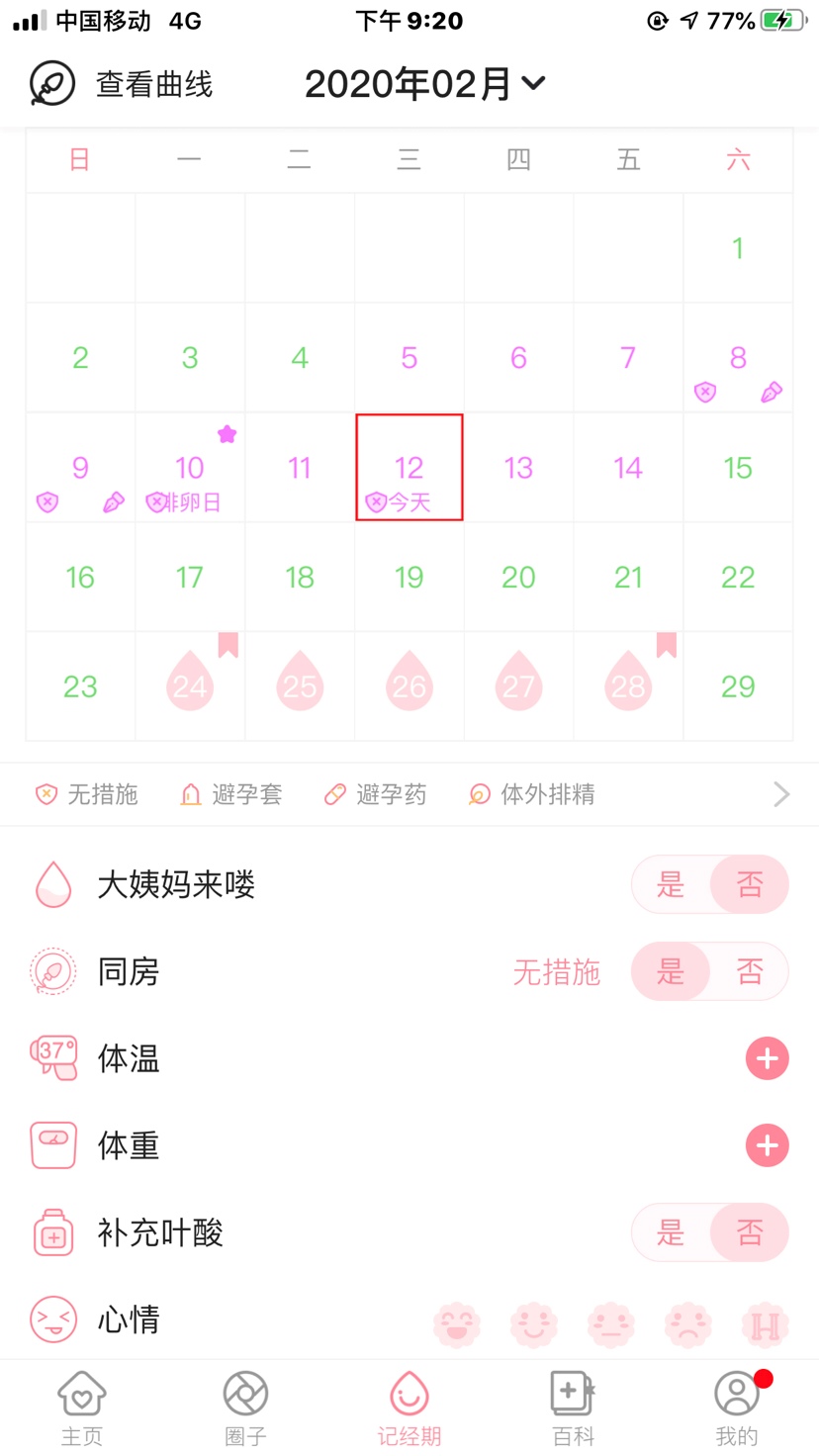
Task: Open the 记经期 tab
Action: click(409, 1409)
